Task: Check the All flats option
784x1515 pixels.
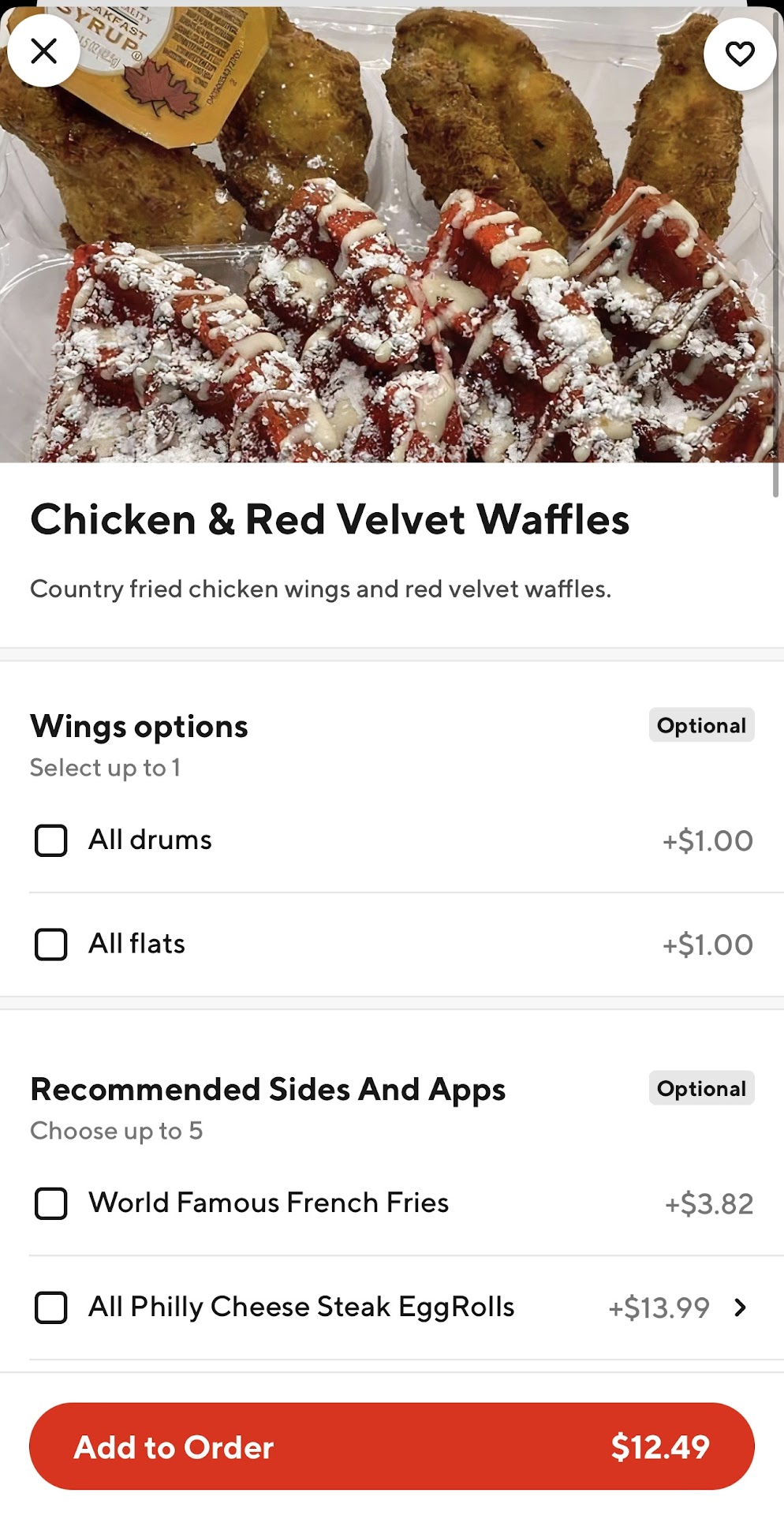Action: pyautogui.click(x=51, y=945)
